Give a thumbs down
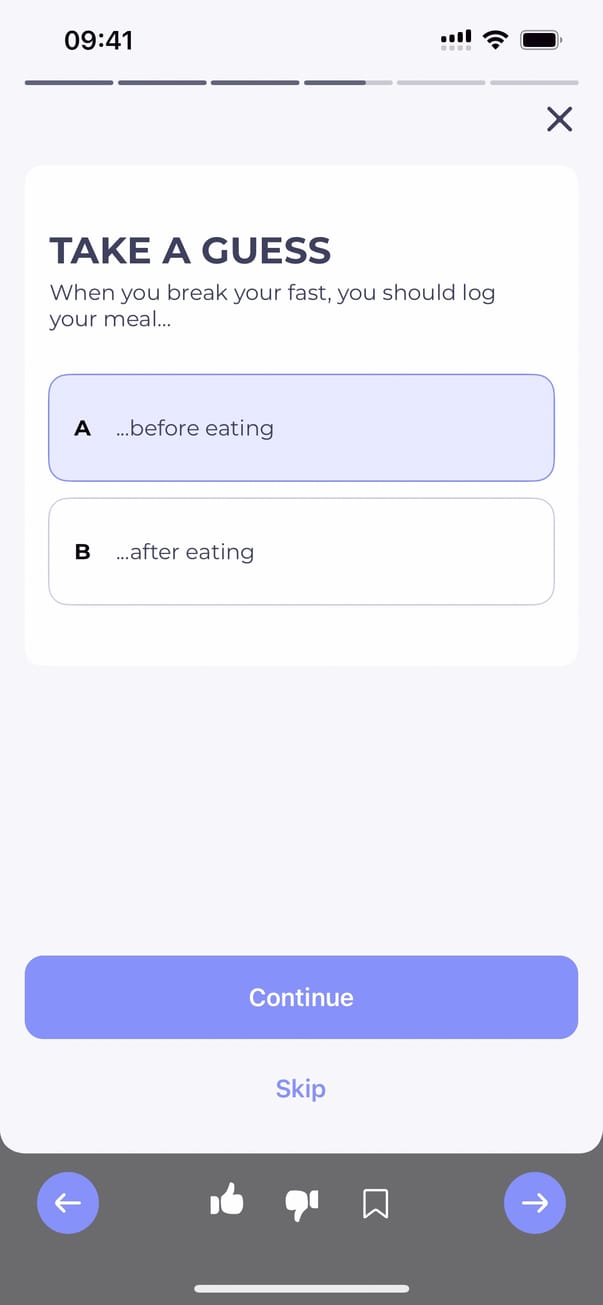 tap(301, 1203)
